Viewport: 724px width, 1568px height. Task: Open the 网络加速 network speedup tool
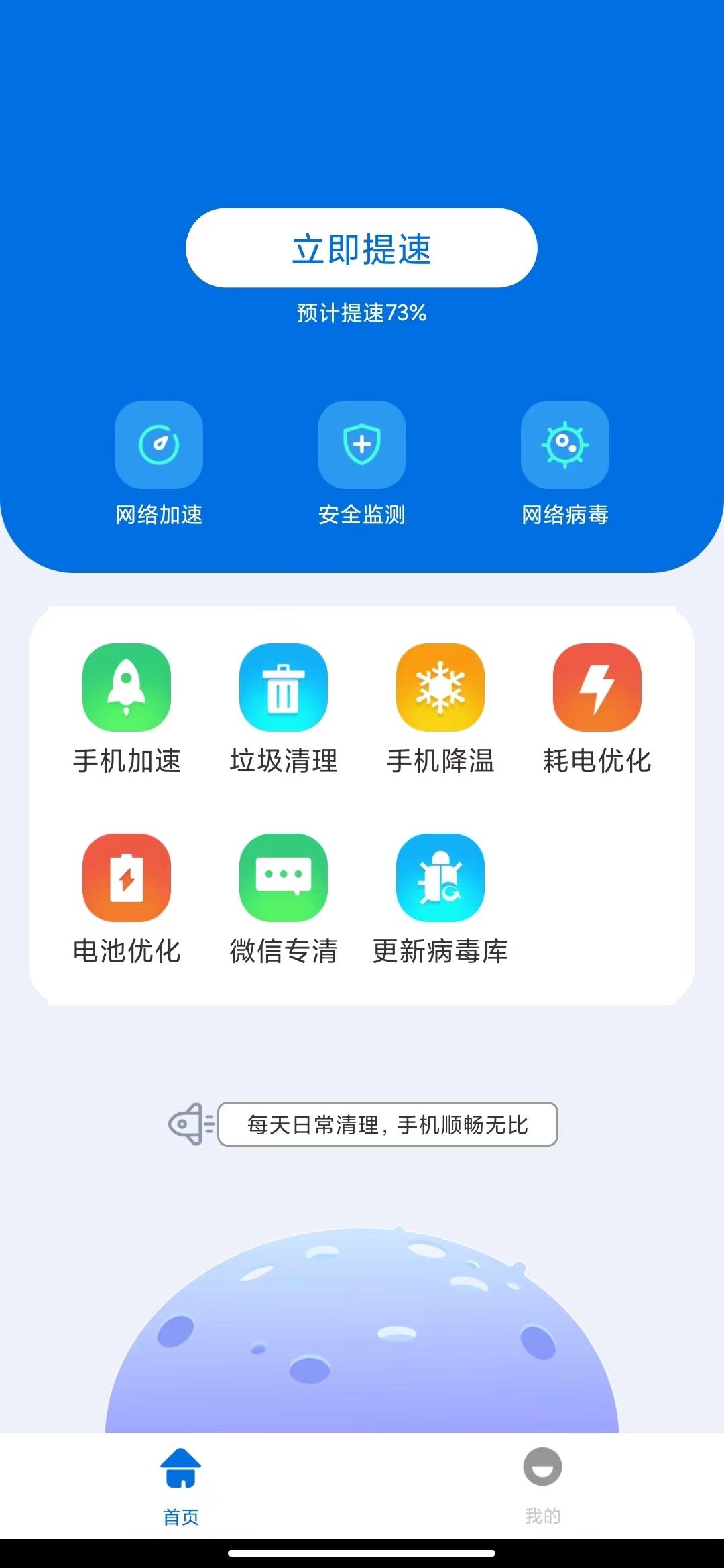pos(159,446)
